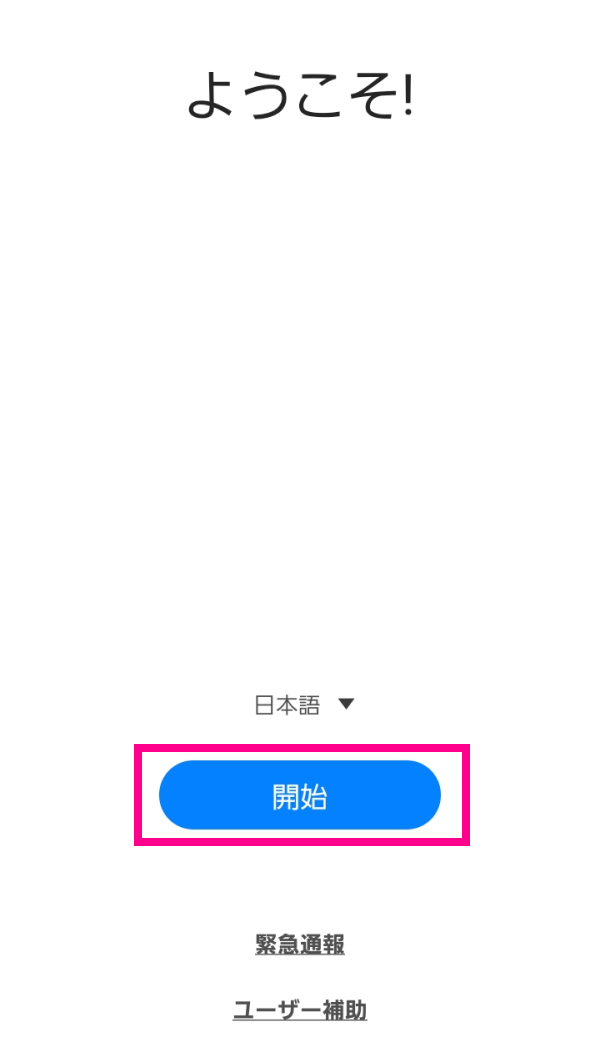Image resolution: width=600 pixels, height=1060 pixels.
Task: Open the 日本語 language dropdown
Action: (x=303, y=705)
